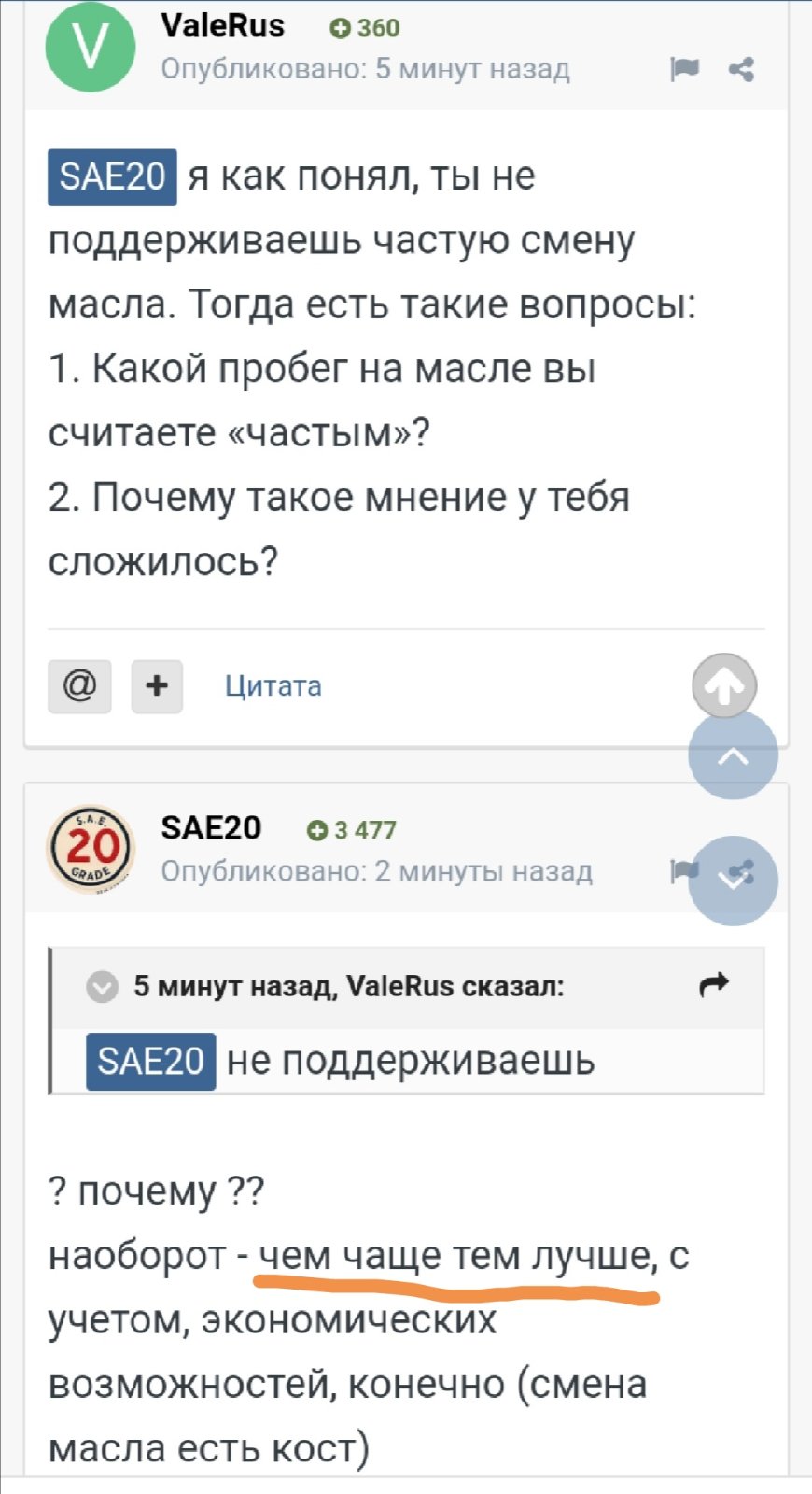
Task: Tap the SAE20 mention in ValeRus's post
Action: (112, 176)
